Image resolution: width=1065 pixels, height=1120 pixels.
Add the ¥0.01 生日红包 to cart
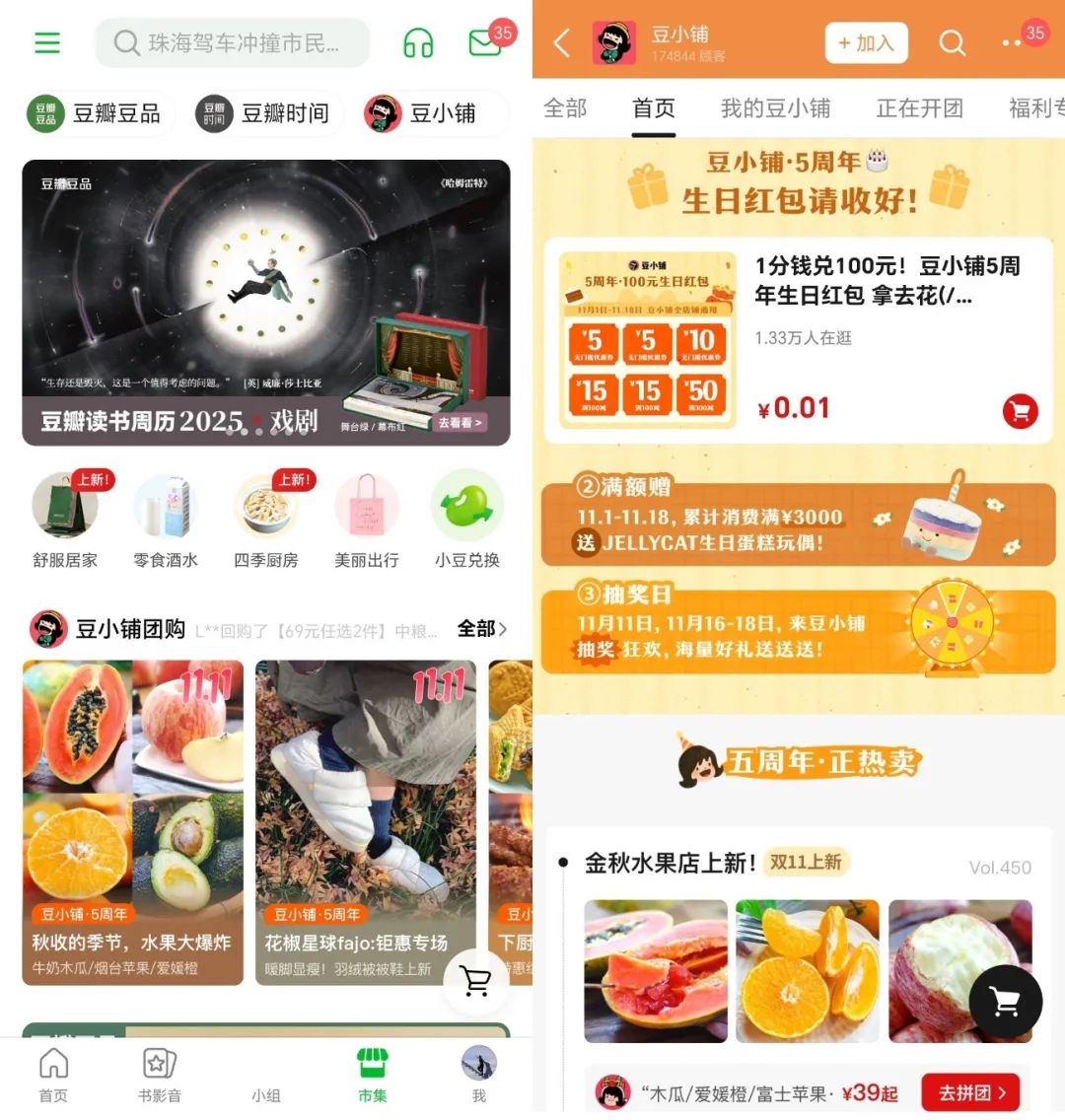pyautogui.click(x=1020, y=410)
